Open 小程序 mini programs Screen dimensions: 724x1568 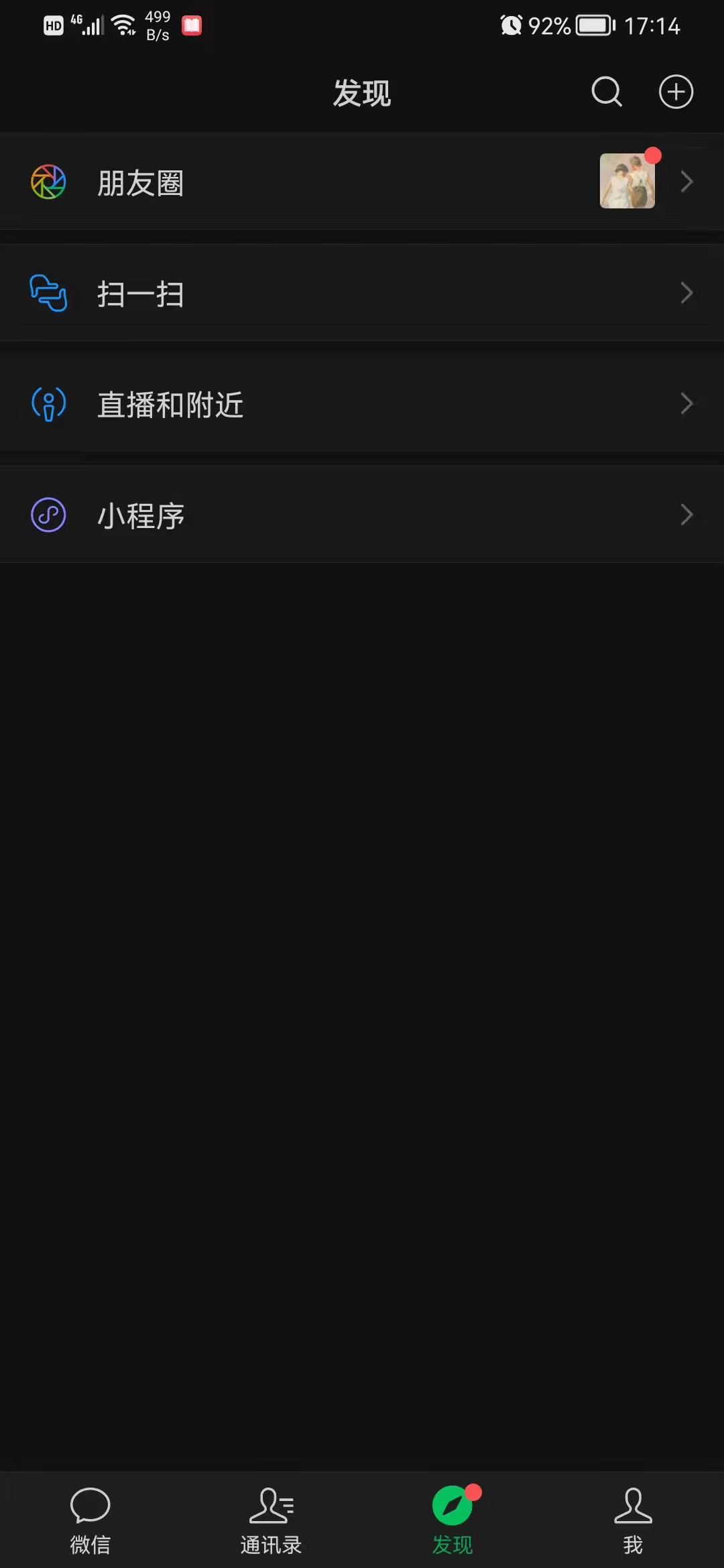click(362, 515)
